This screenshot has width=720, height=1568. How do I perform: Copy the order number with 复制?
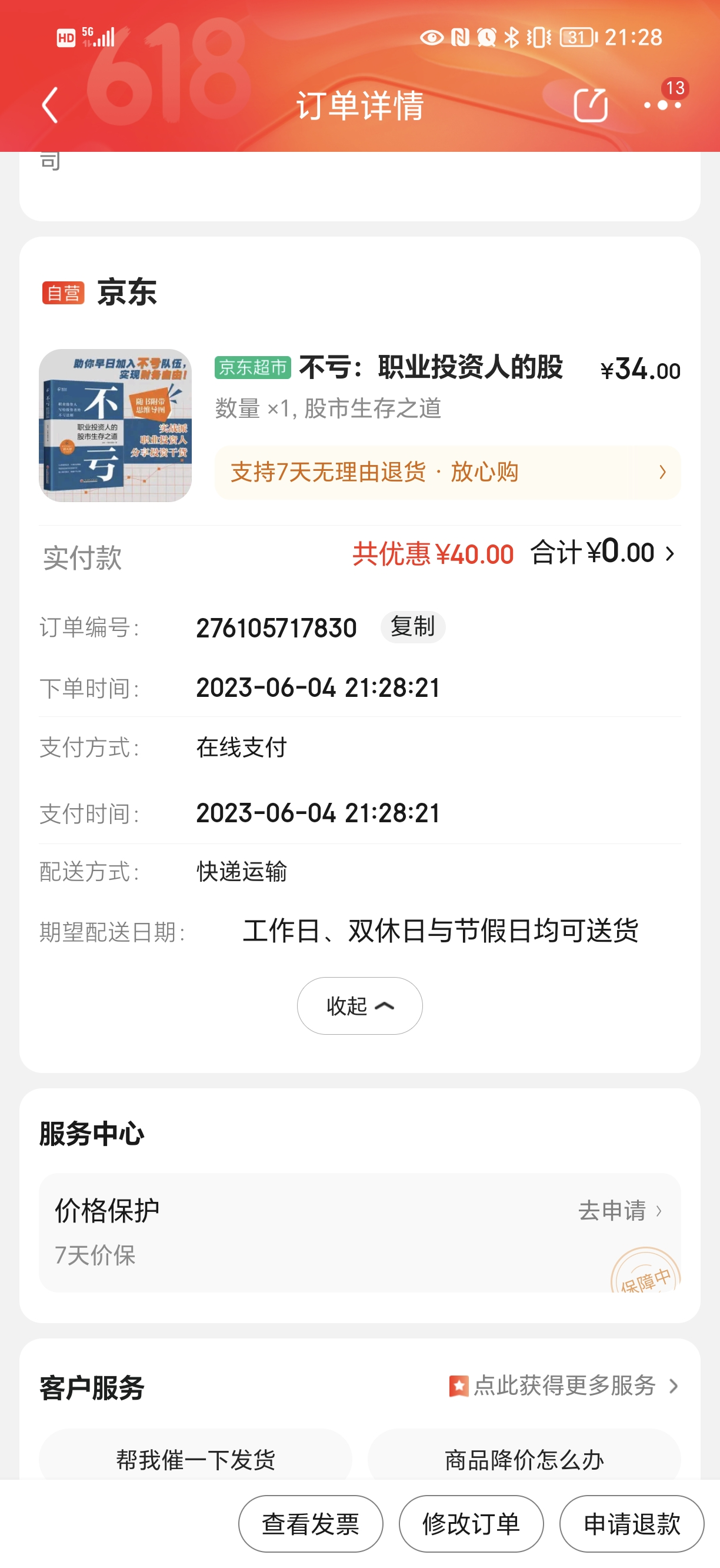[412, 627]
